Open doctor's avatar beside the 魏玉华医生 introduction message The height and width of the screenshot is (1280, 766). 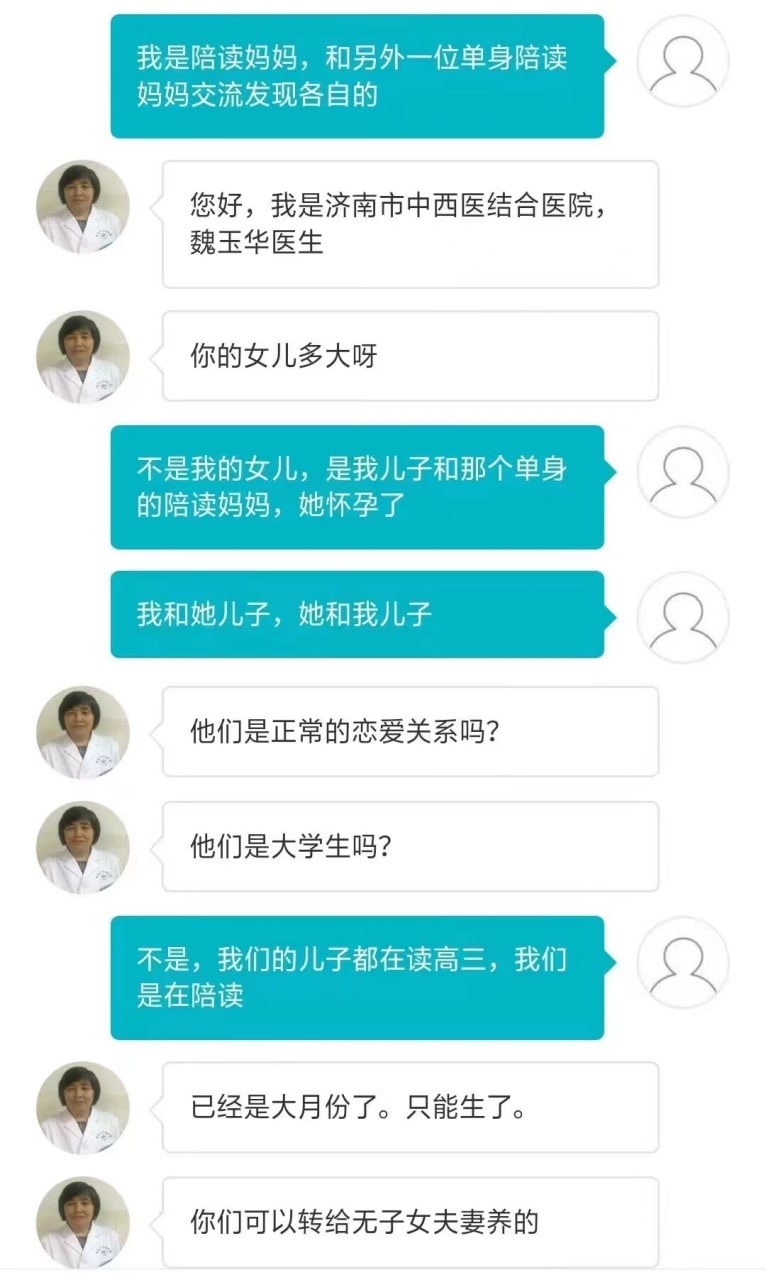[x=83, y=207]
